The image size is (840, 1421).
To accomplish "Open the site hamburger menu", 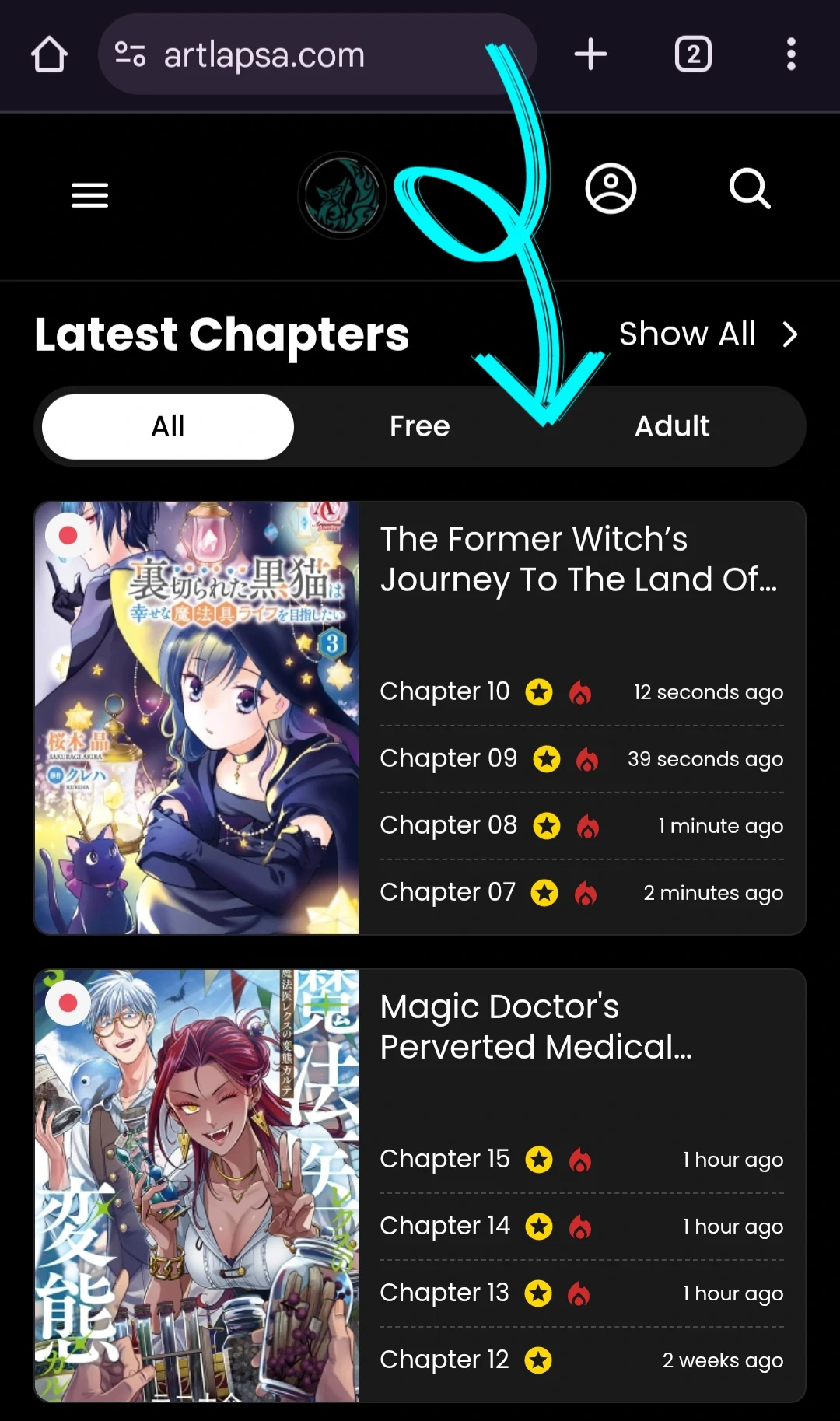I will pyautogui.click(x=89, y=194).
